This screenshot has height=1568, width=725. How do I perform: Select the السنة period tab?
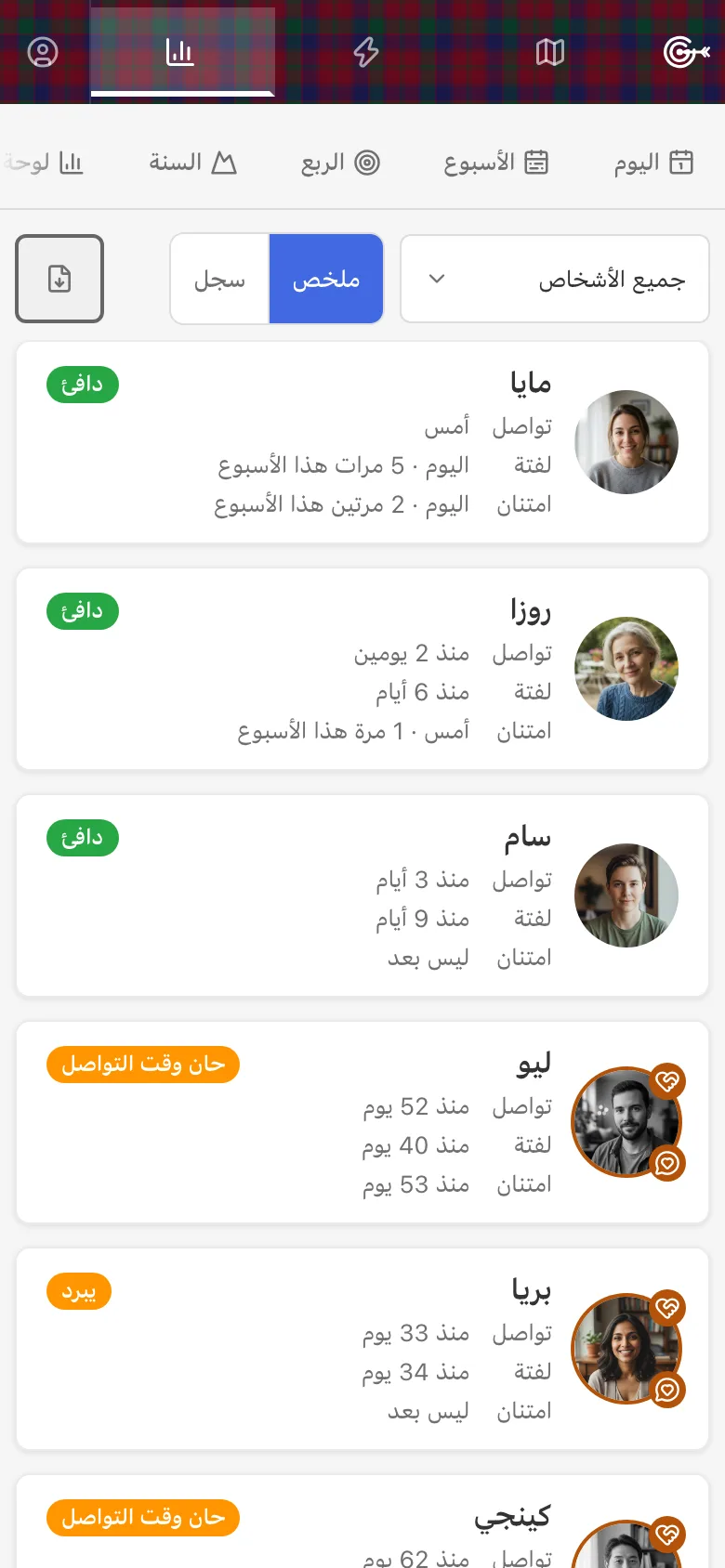tap(193, 163)
